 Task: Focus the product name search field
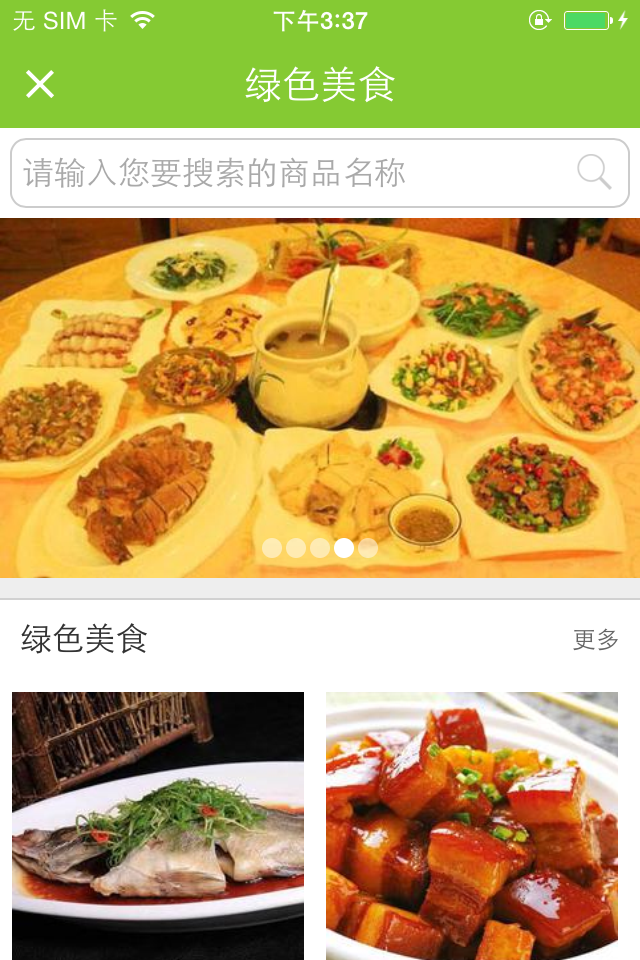coord(290,173)
